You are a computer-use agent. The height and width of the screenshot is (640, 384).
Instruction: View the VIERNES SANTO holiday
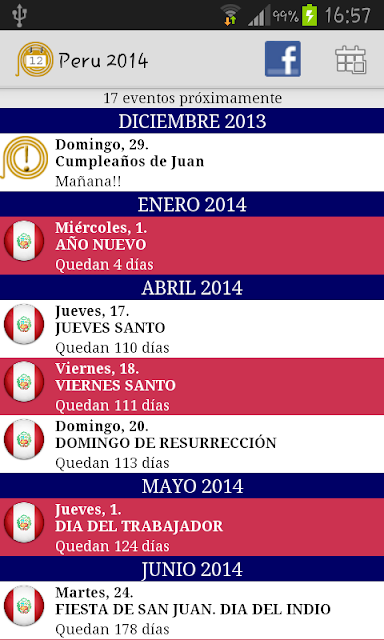[192, 387]
